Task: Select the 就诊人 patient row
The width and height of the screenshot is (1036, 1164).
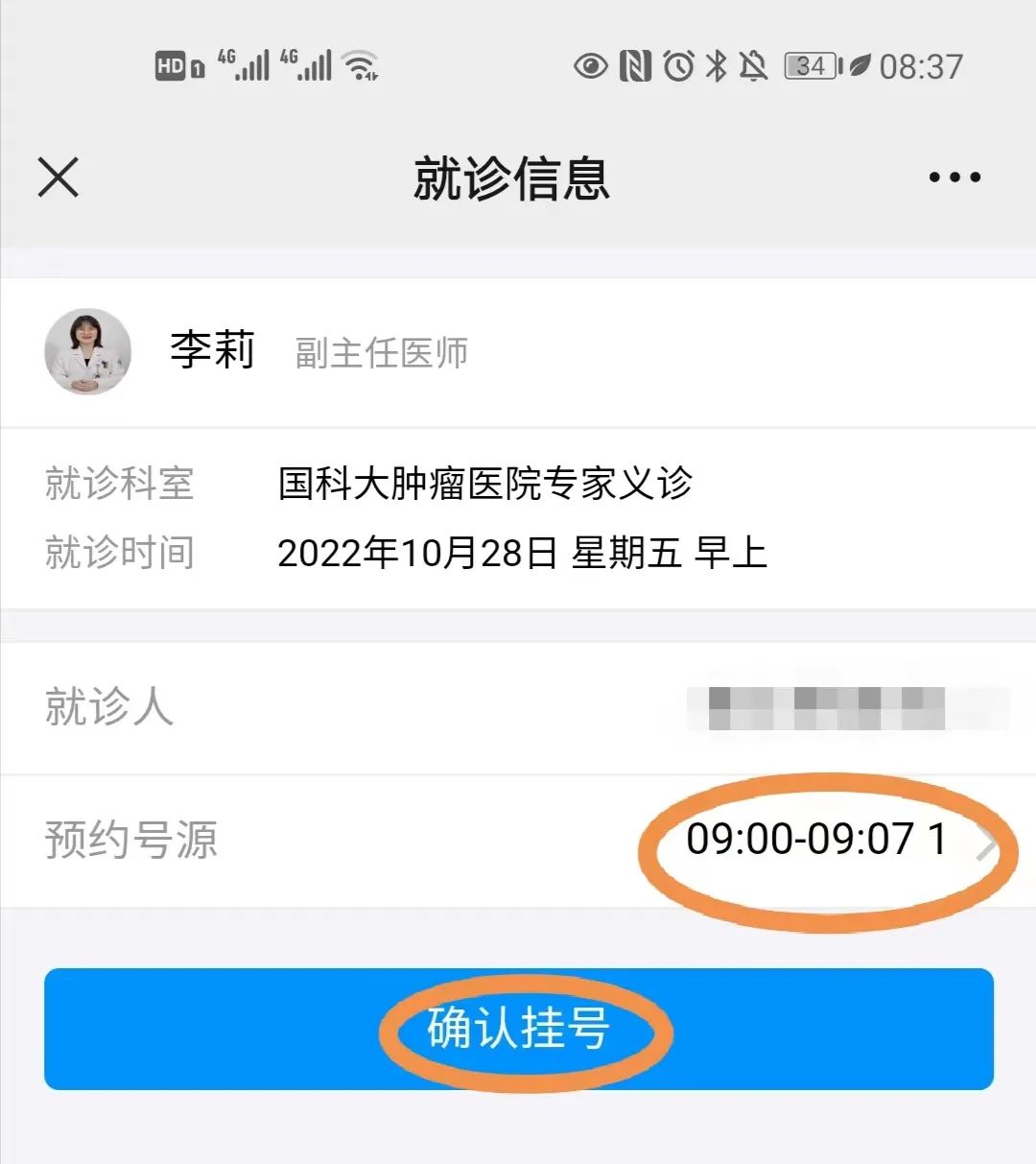Action: click(x=518, y=708)
